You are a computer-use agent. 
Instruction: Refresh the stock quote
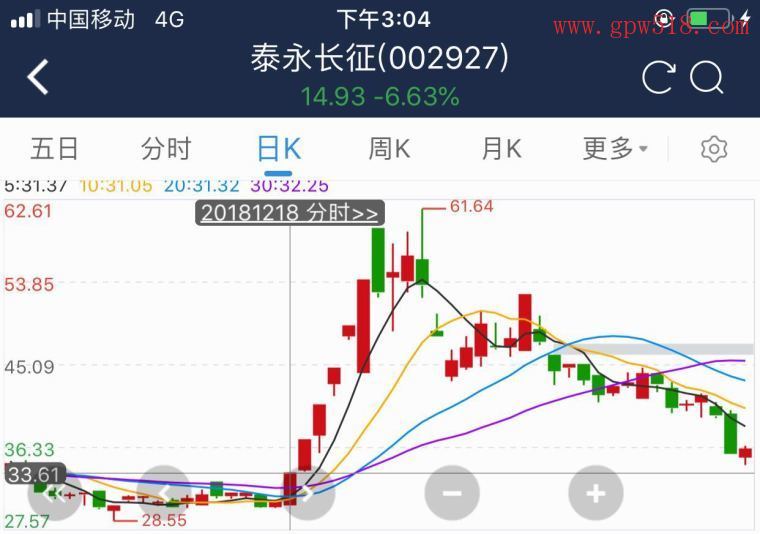[657, 77]
